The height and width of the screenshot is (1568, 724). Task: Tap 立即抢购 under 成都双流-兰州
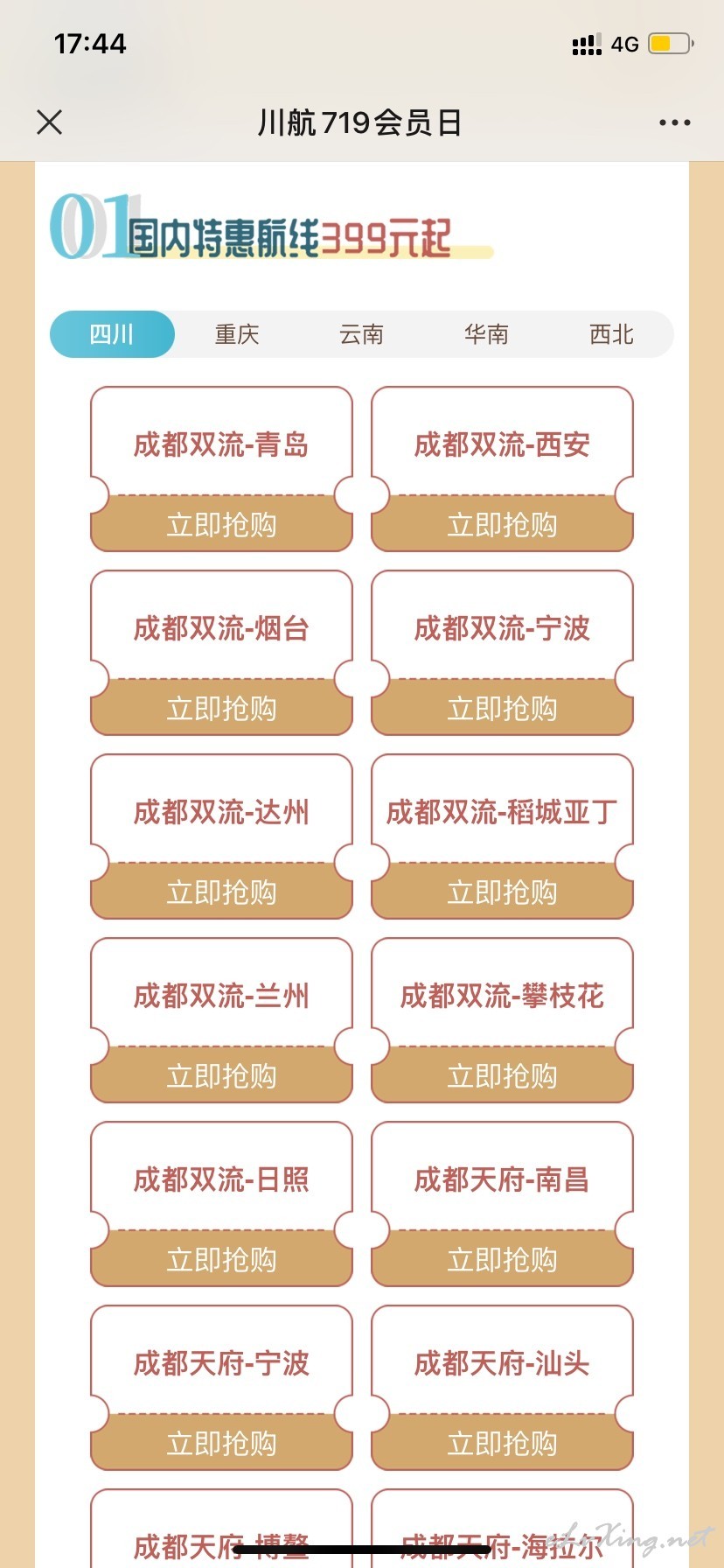[x=221, y=1075]
